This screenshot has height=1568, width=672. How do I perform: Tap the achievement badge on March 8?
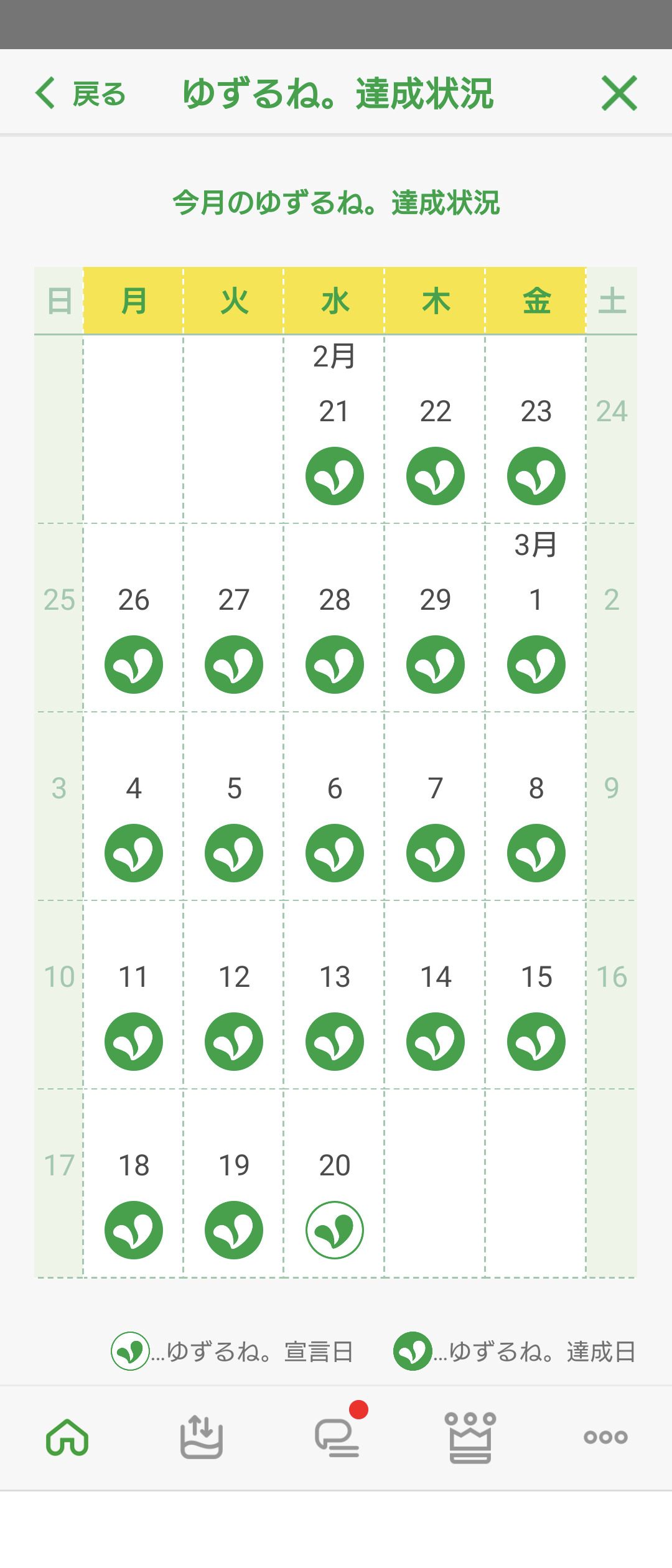coord(535,853)
